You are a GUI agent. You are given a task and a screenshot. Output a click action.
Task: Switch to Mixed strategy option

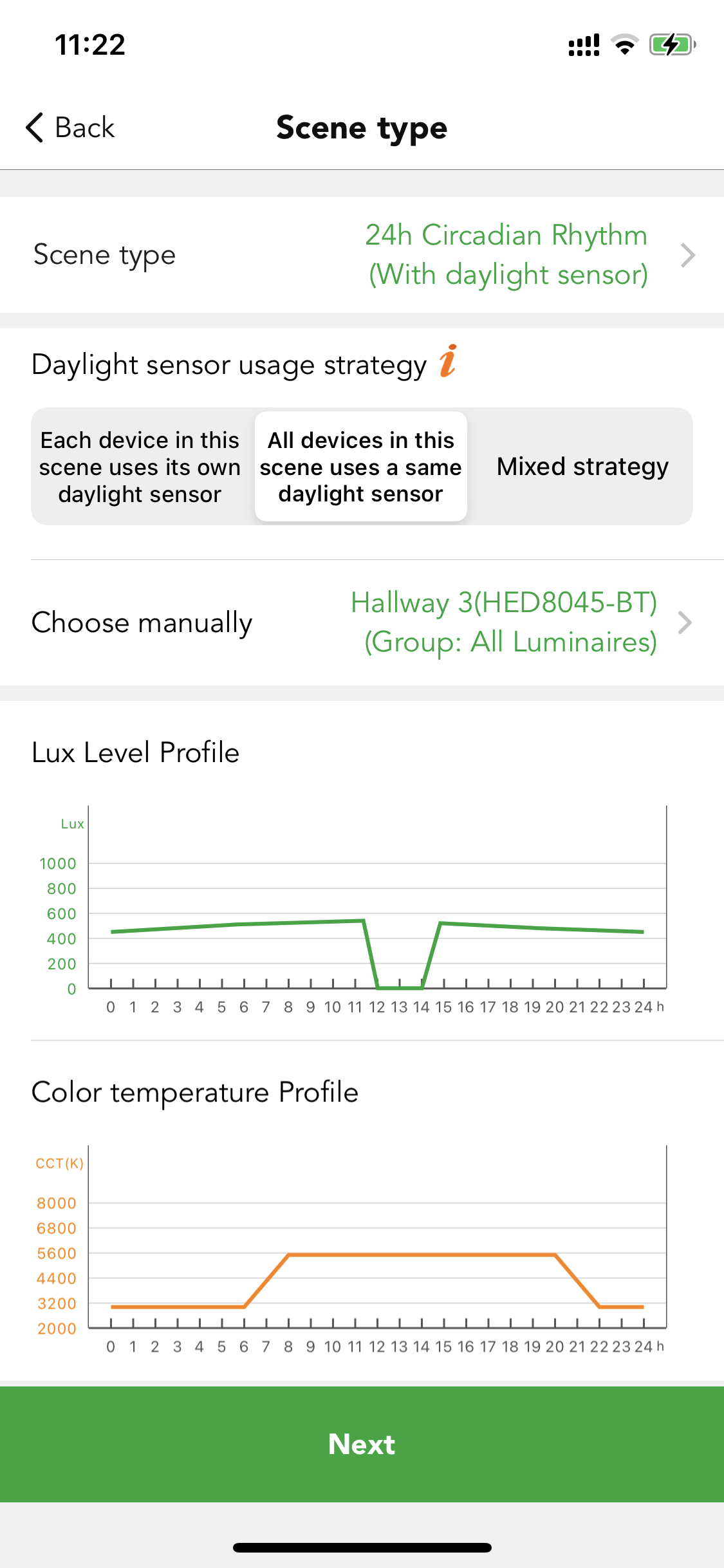click(x=582, y=467)
